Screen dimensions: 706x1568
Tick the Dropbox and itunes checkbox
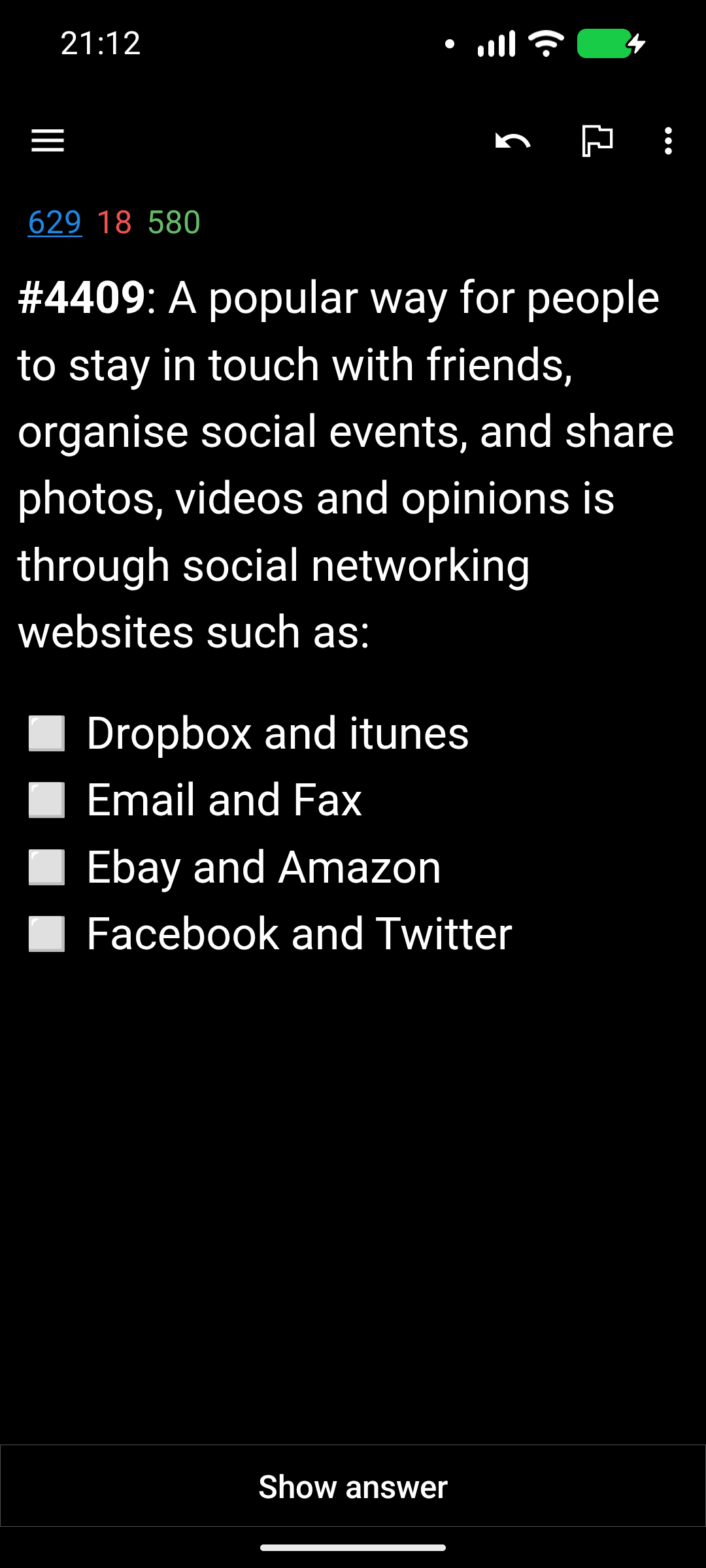pyautogui.click(x=47, y=733)
